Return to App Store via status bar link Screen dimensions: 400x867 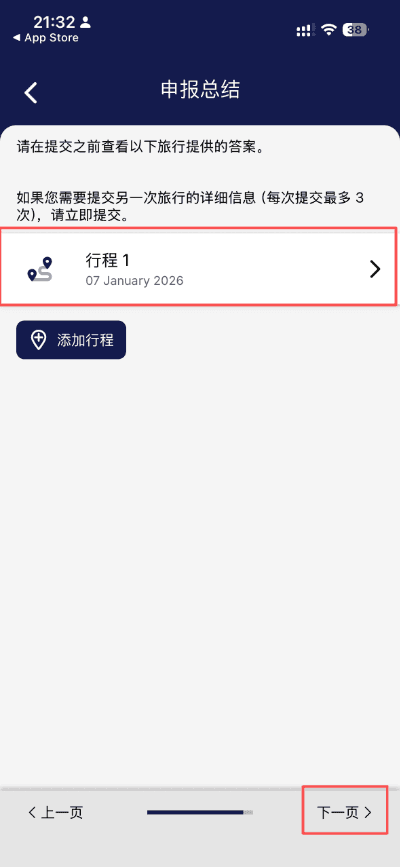45,38
